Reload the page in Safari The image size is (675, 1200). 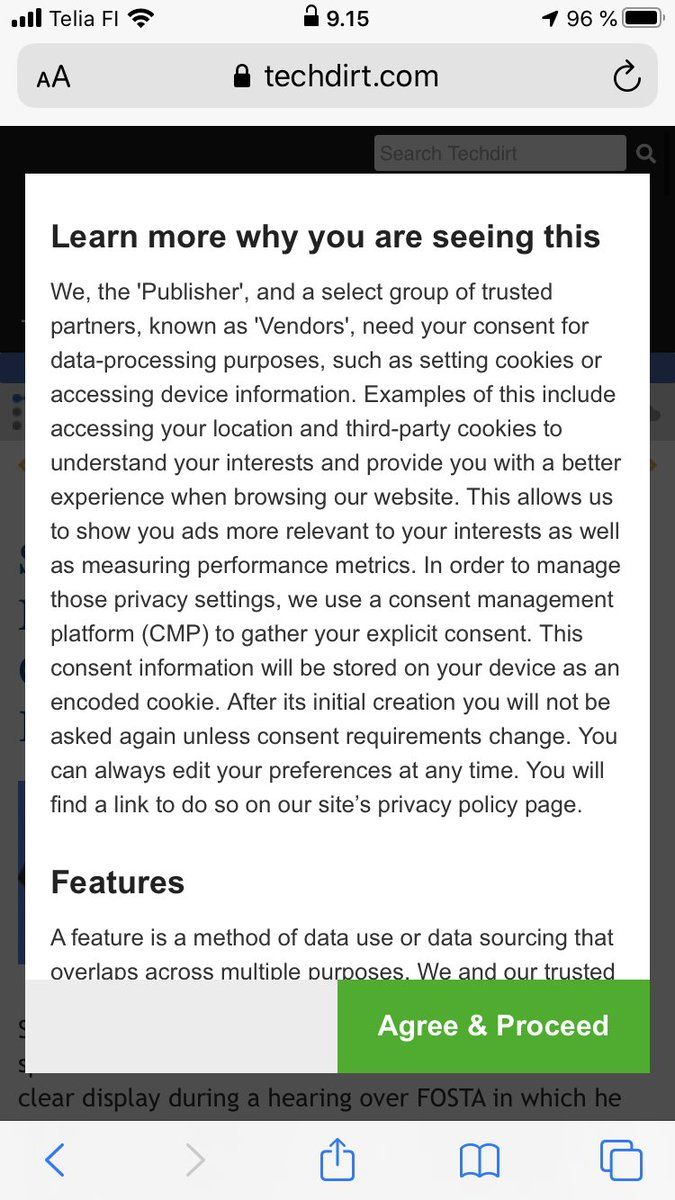(x=626, y=77)
